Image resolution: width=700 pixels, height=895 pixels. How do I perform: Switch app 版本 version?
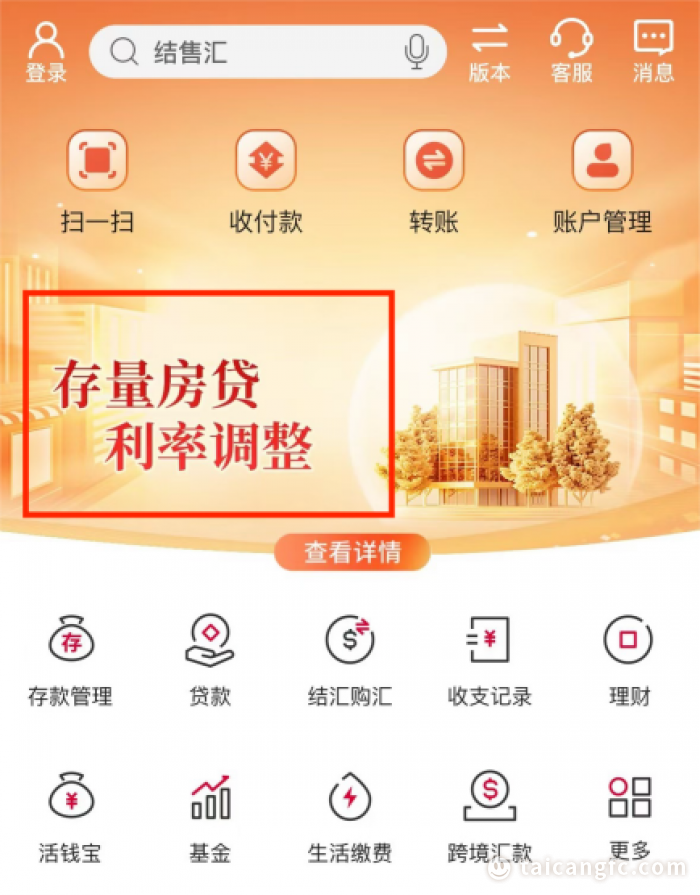point(489,52)
